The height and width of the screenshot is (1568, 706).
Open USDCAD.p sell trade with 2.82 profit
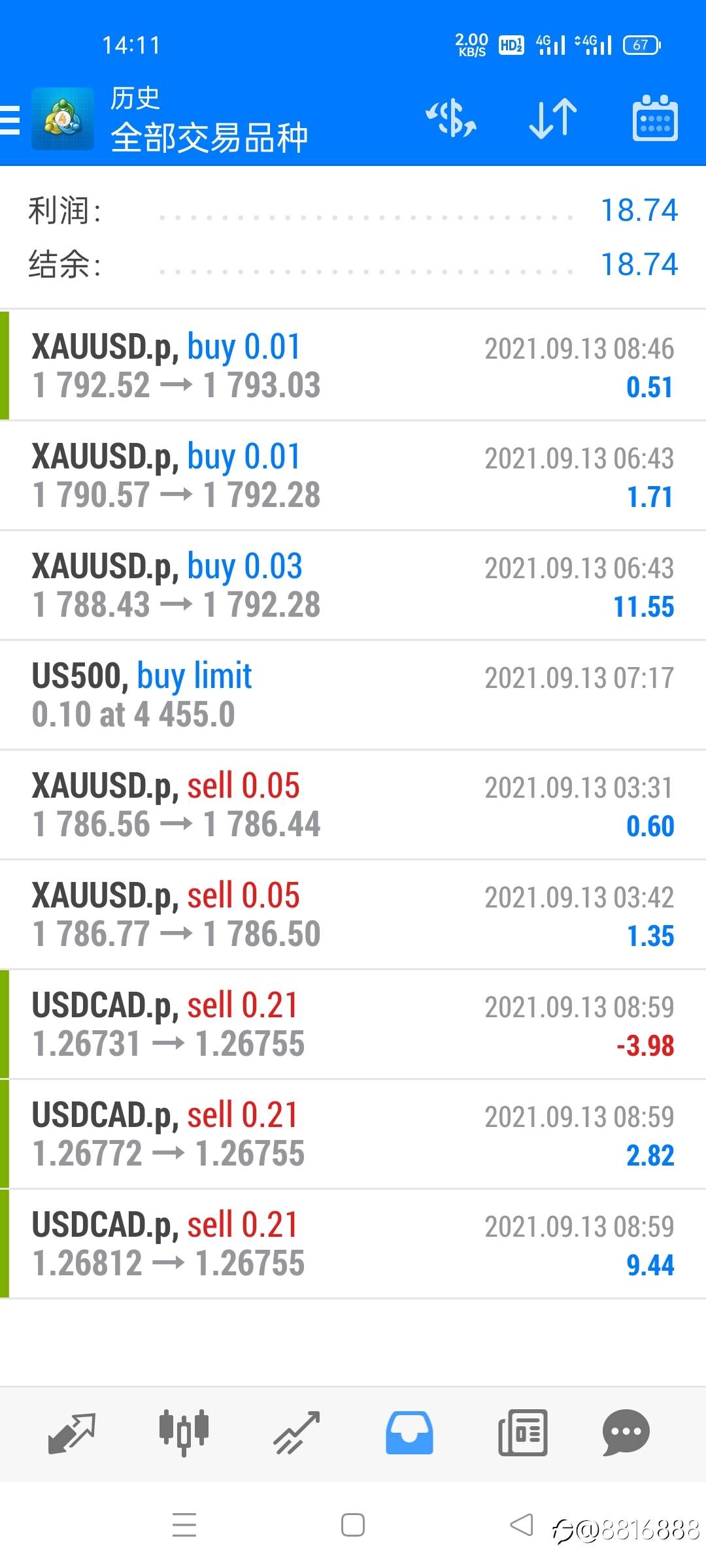point(353,1134)
